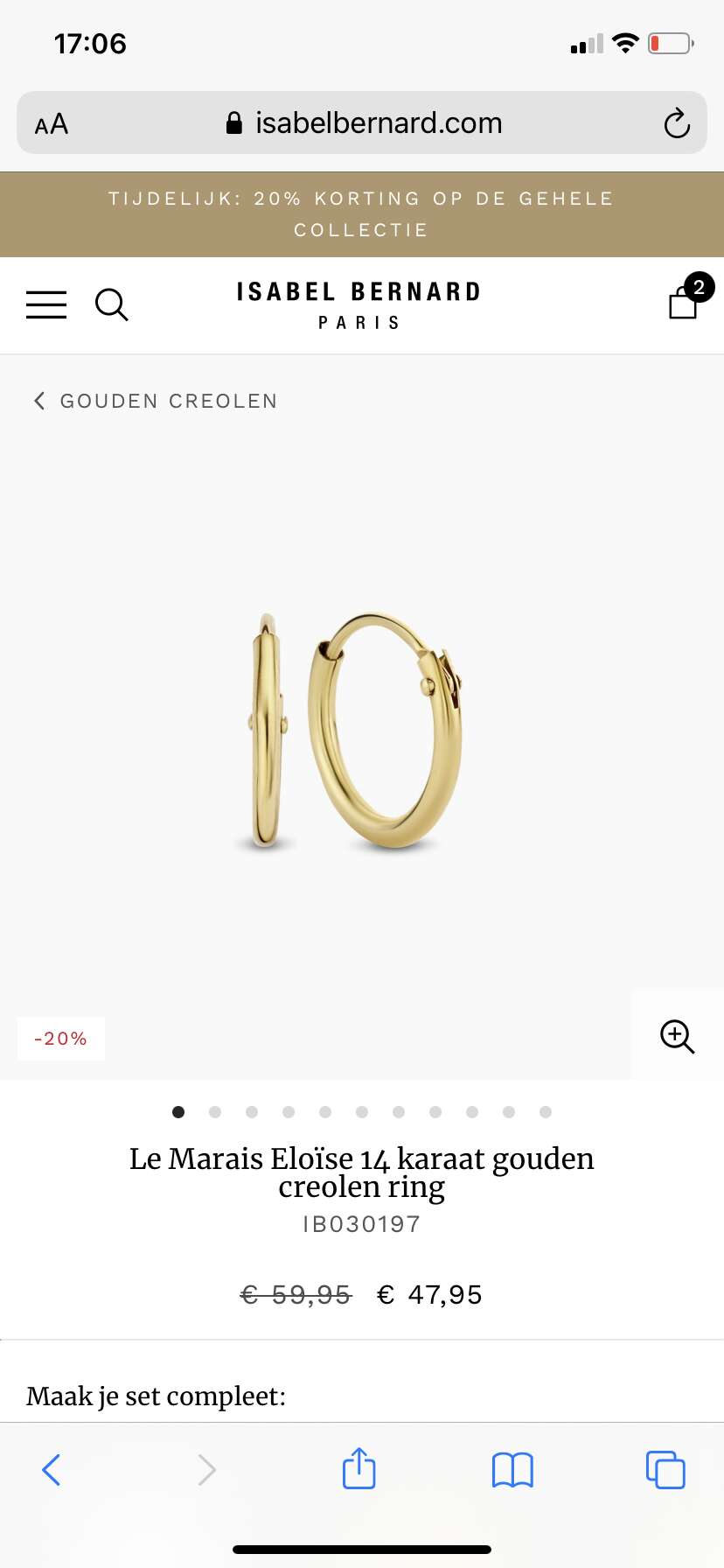This screenshot has height=1568, width=724.
Task: Tap the Isabel Bernard Paris logo
Action: point(359,304)
